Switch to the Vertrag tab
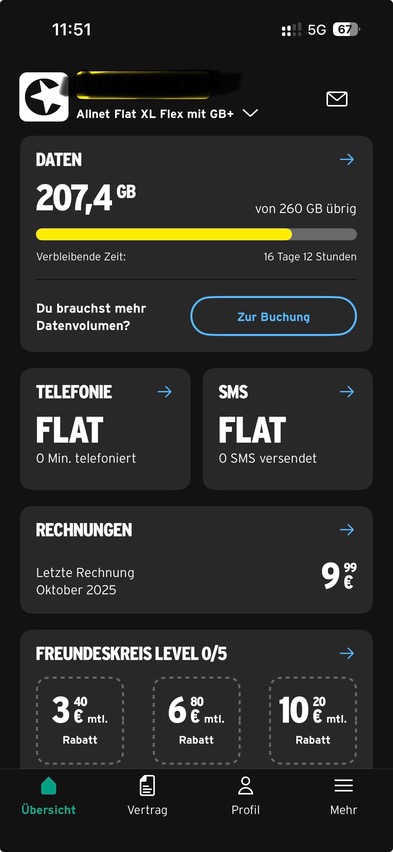 pos(147,795)
